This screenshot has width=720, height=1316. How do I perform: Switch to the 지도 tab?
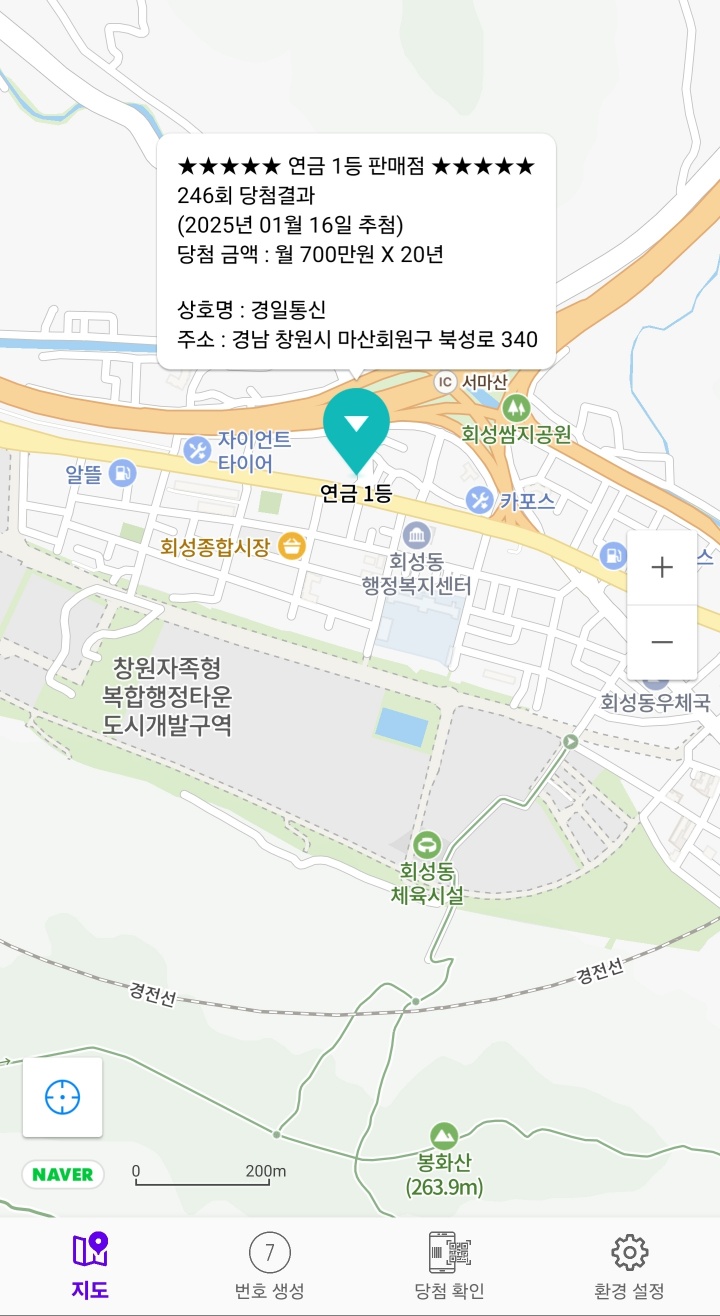(x=90, y=1265)
